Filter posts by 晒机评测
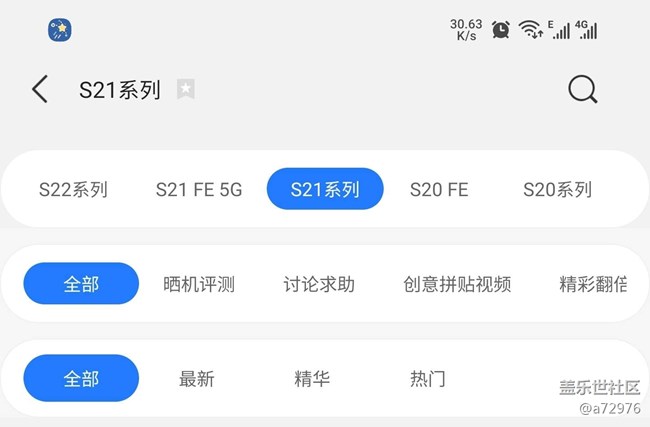The height and width of the screenshot is (427, 650). (199, 284)
